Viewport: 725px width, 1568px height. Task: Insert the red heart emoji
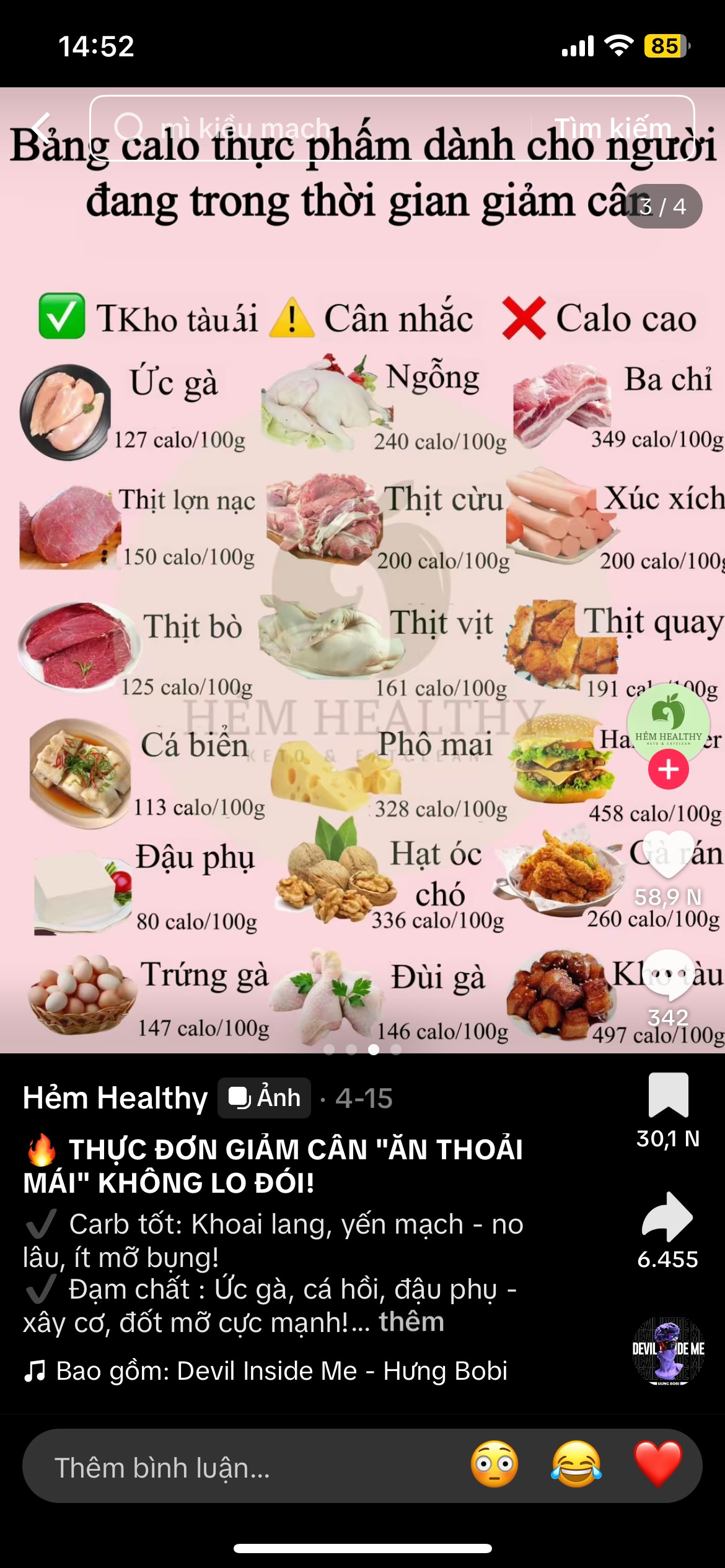pos(658,1465)
